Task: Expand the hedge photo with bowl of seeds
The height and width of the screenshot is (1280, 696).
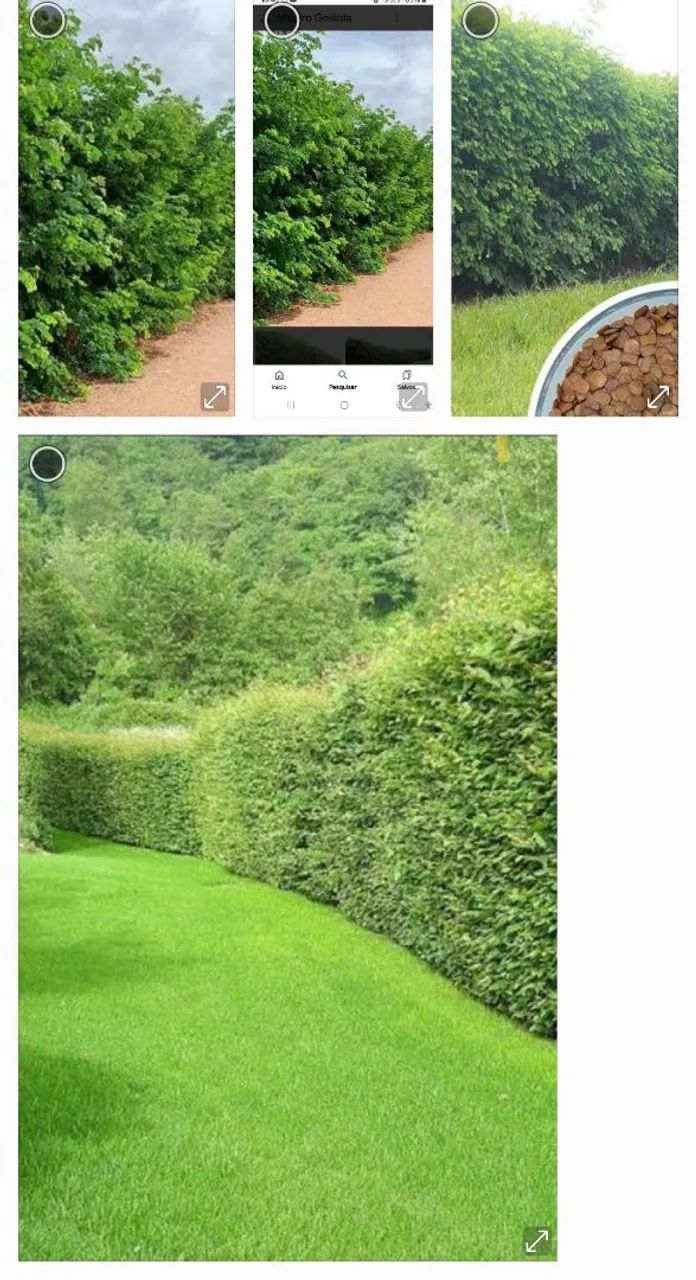Action: coord(658,397)
